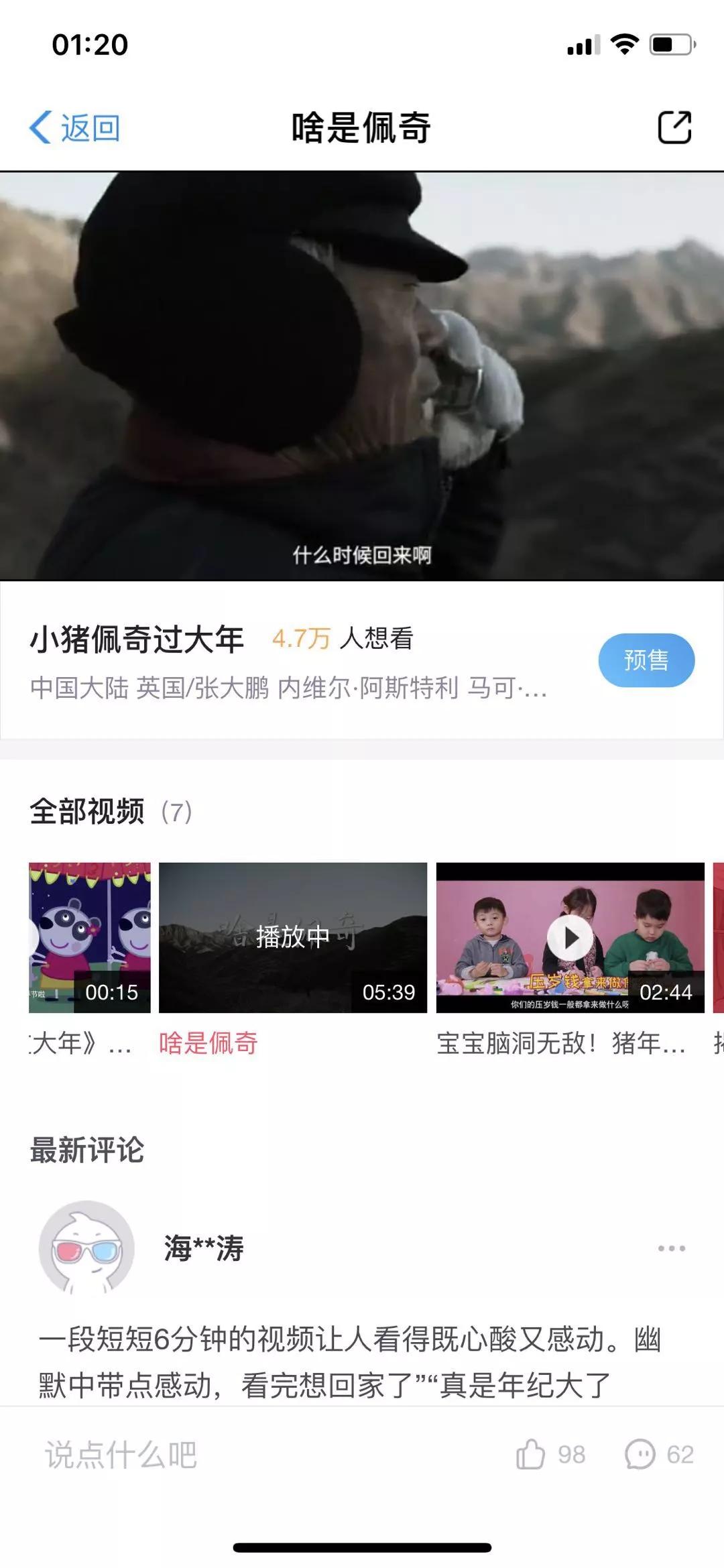Open 海**涛's profile avatar

pos(87,1248)
